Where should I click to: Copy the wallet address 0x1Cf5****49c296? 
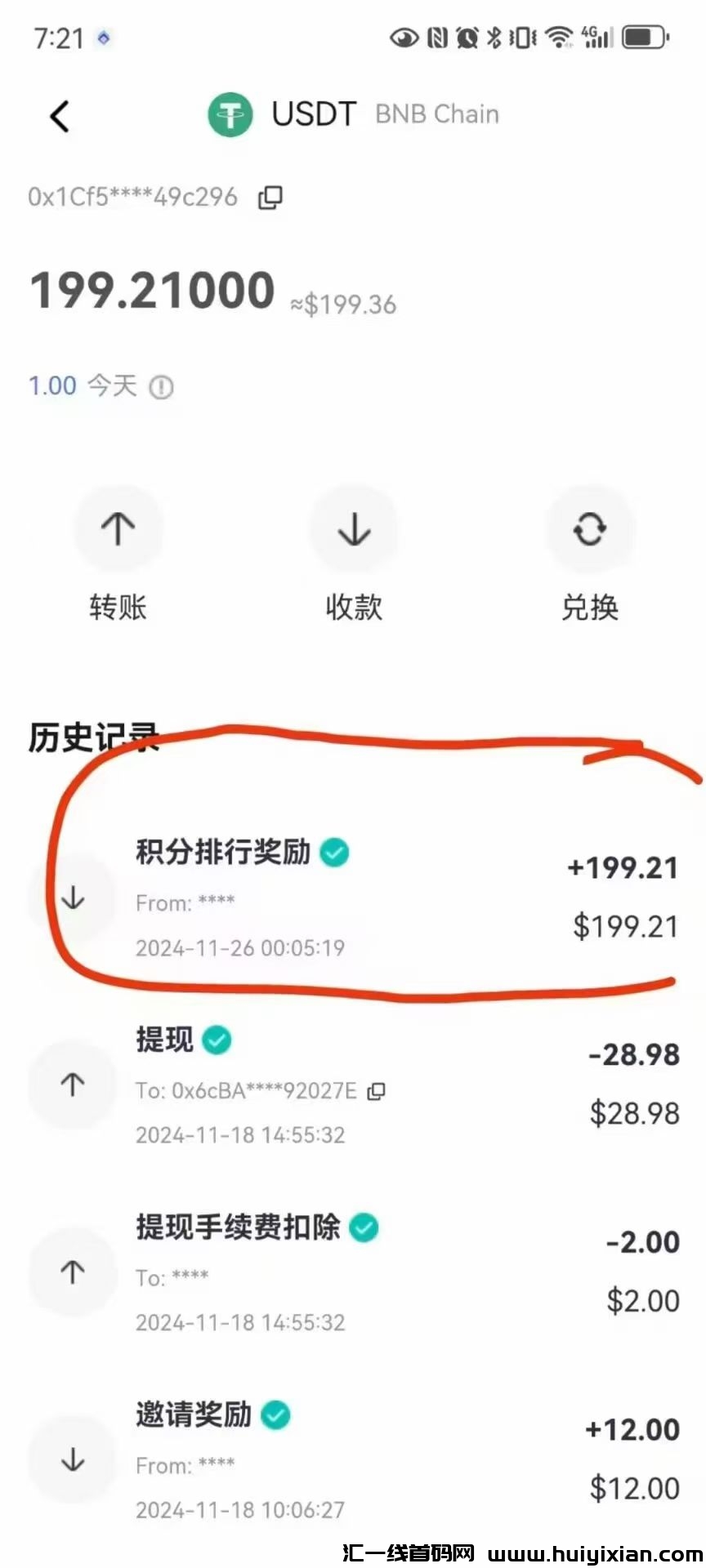click(x=270, y=197)
